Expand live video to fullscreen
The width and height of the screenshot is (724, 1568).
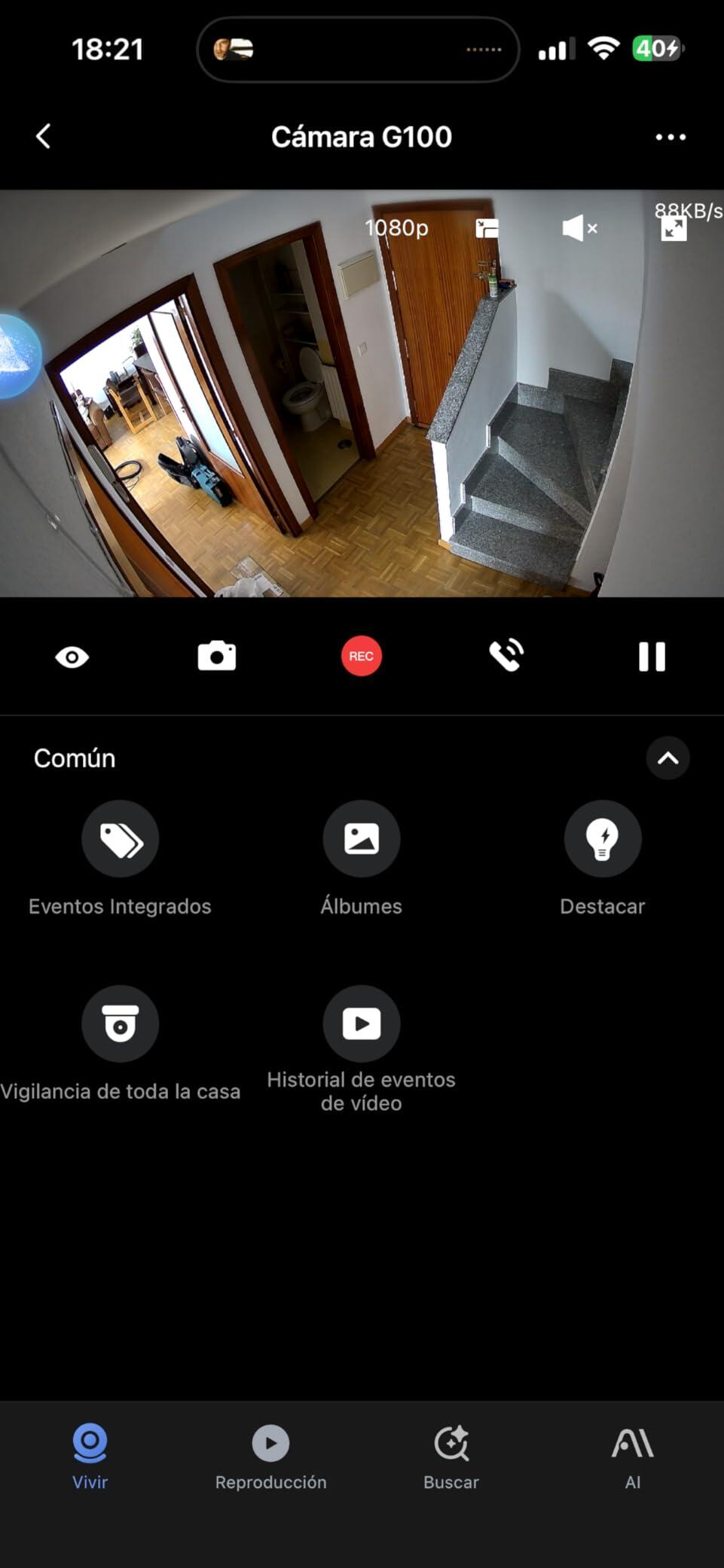click(674, 229)
